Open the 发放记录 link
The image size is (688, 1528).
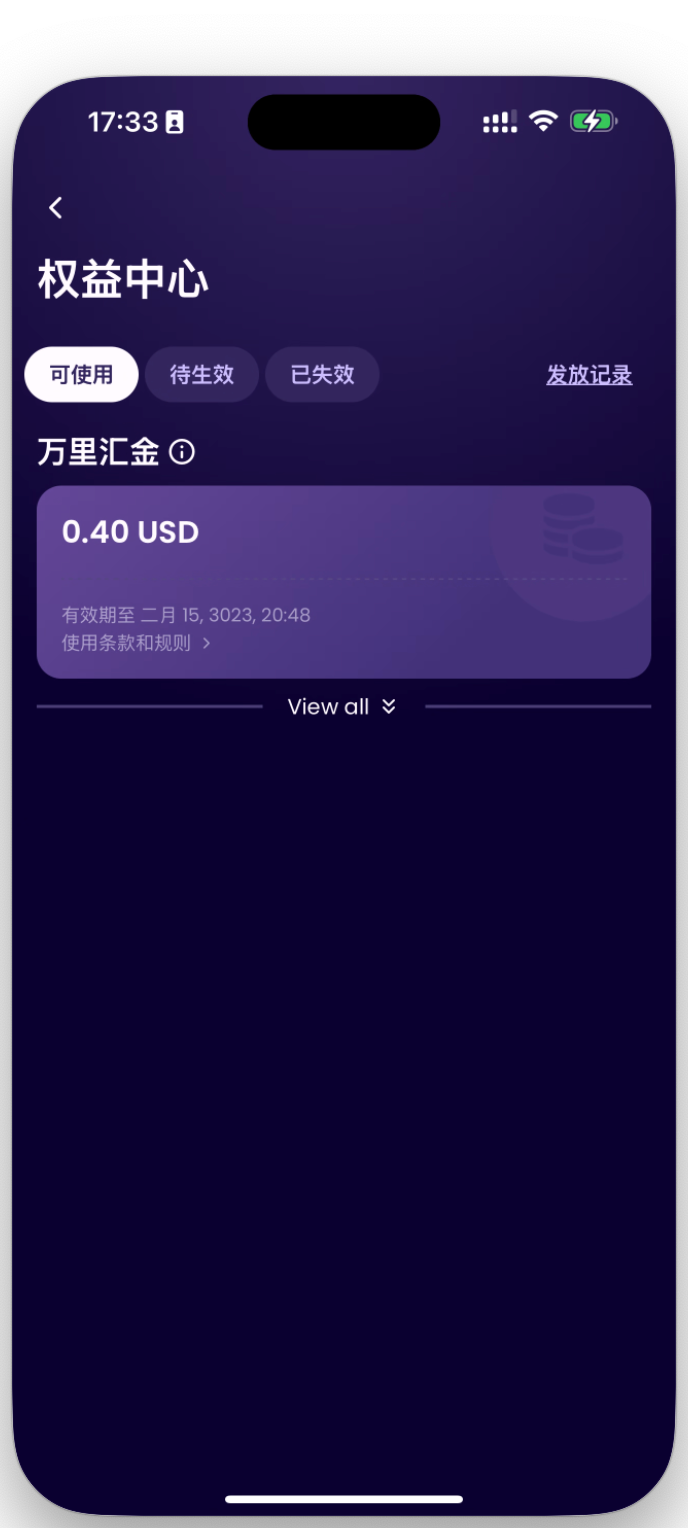pyautogui.click(x=589, y=375)
